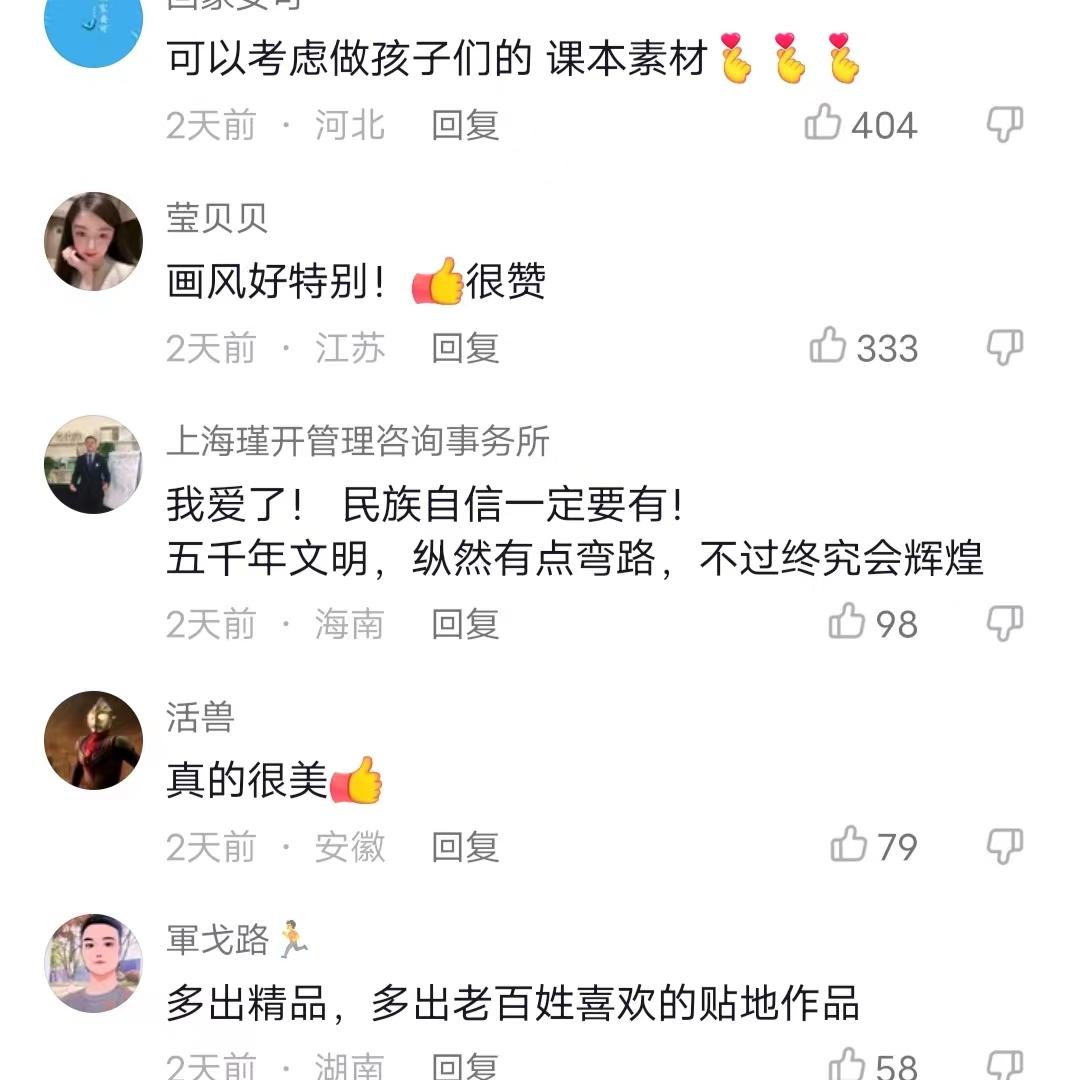Open 軍戈路's profile avatar
The height and width of the screenshot is (1080, 1080).
tap(94, 963)
